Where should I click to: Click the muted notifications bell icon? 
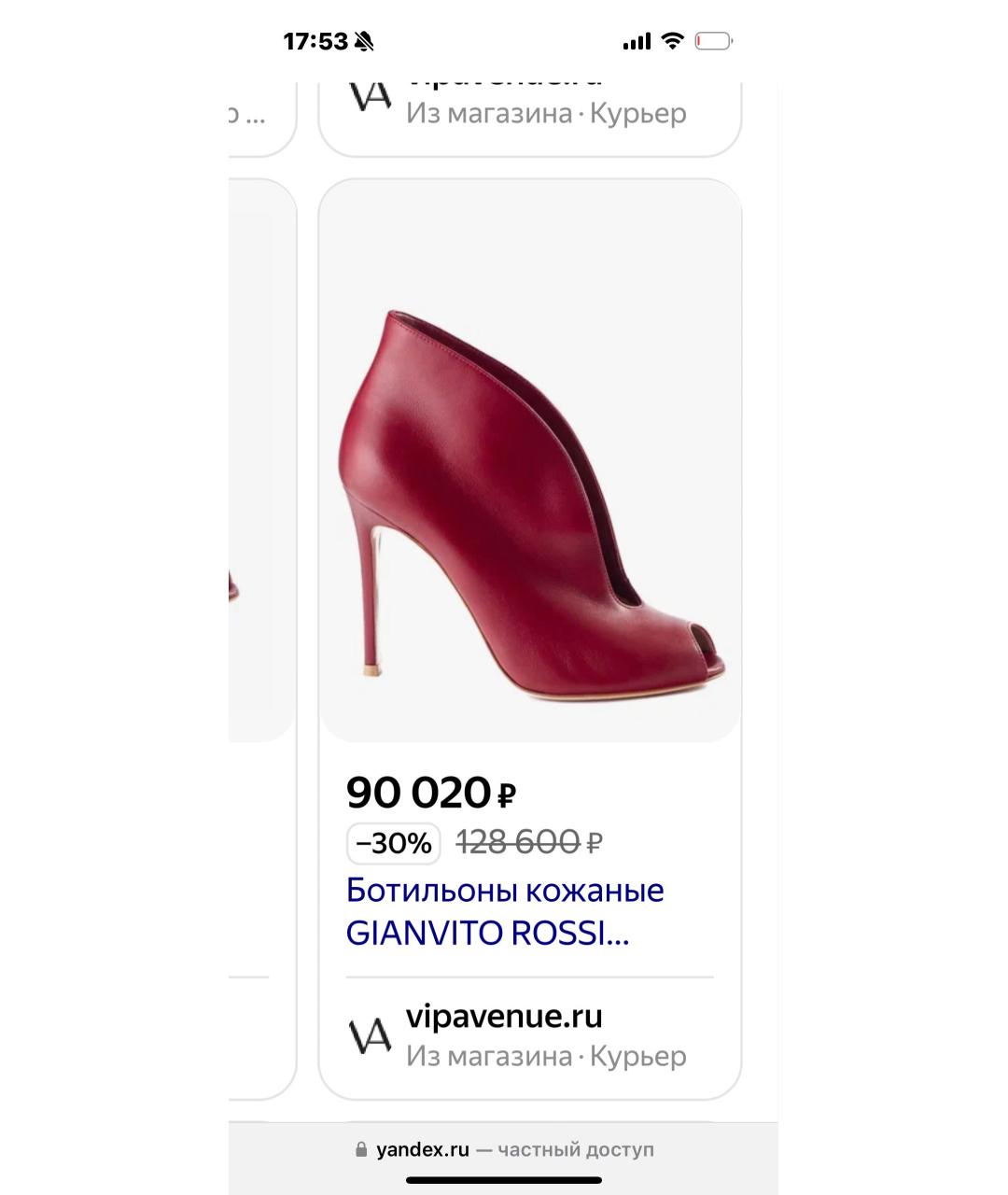tap(362, 40)
